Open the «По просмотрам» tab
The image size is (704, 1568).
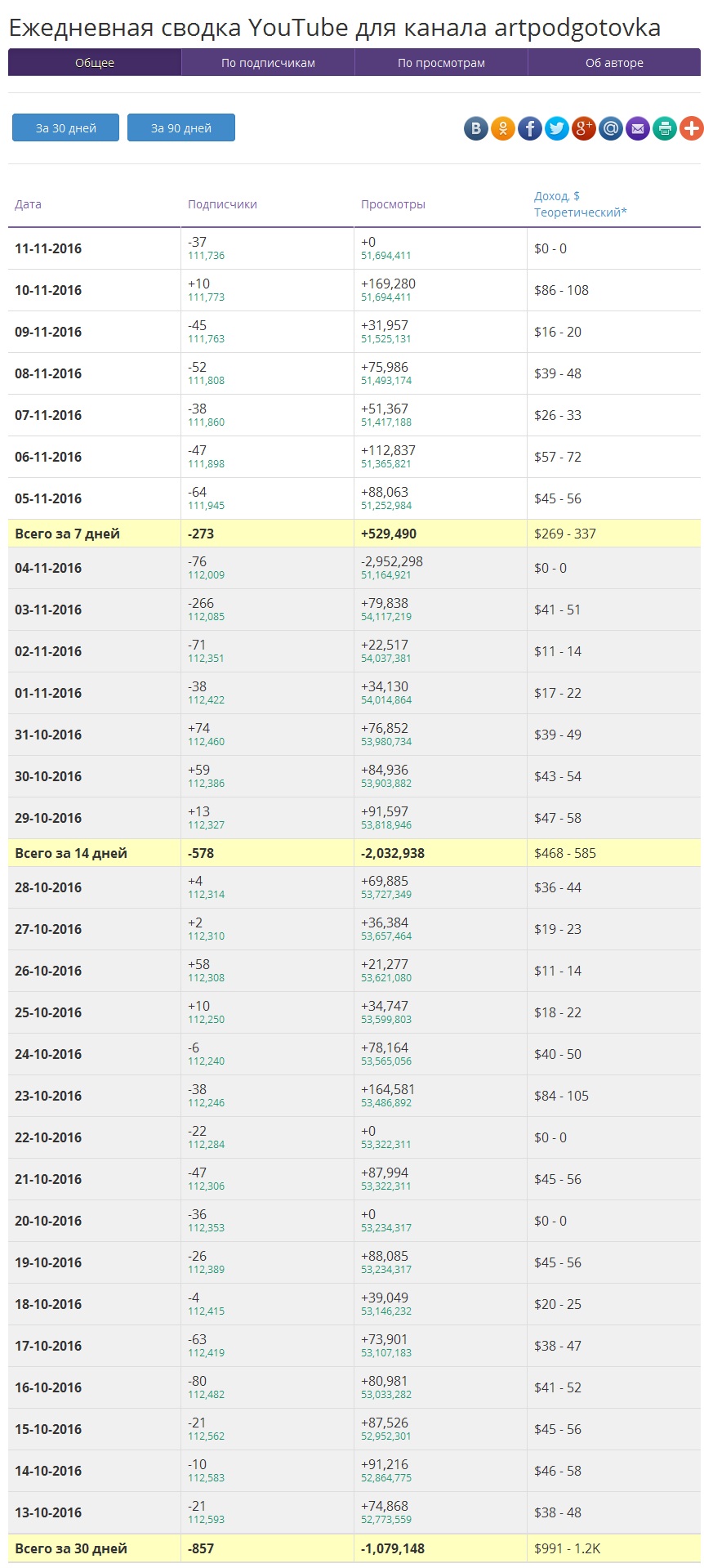441,63
